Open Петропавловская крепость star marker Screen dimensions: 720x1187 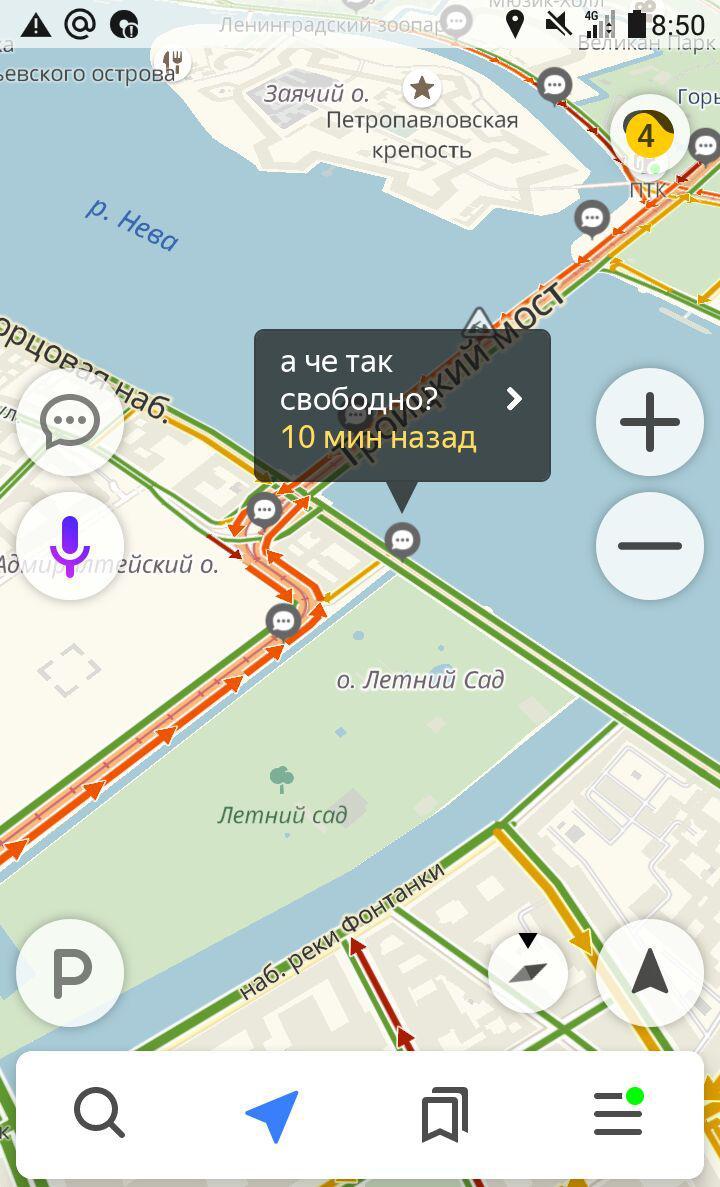tap(422, 88)
